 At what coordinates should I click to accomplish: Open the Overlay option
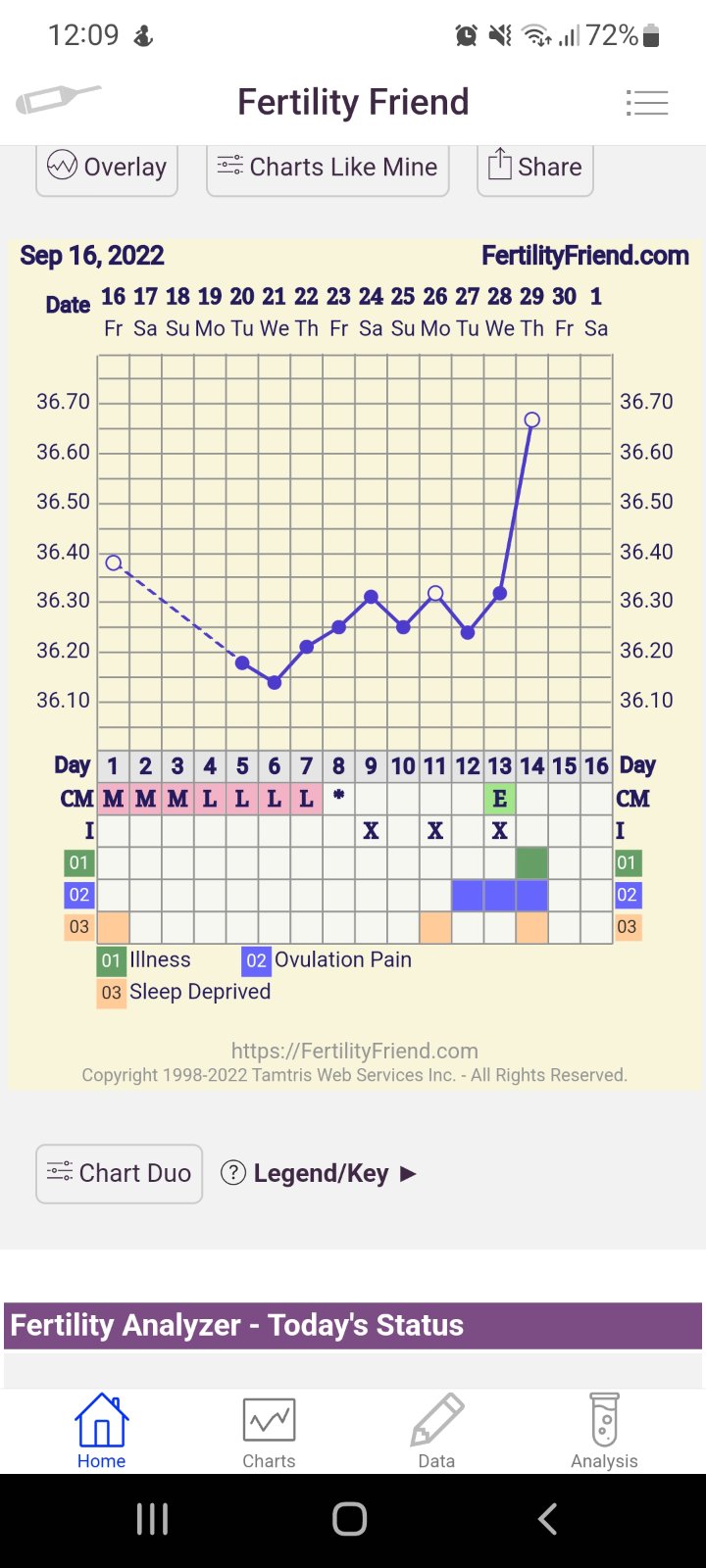(107, 168)
